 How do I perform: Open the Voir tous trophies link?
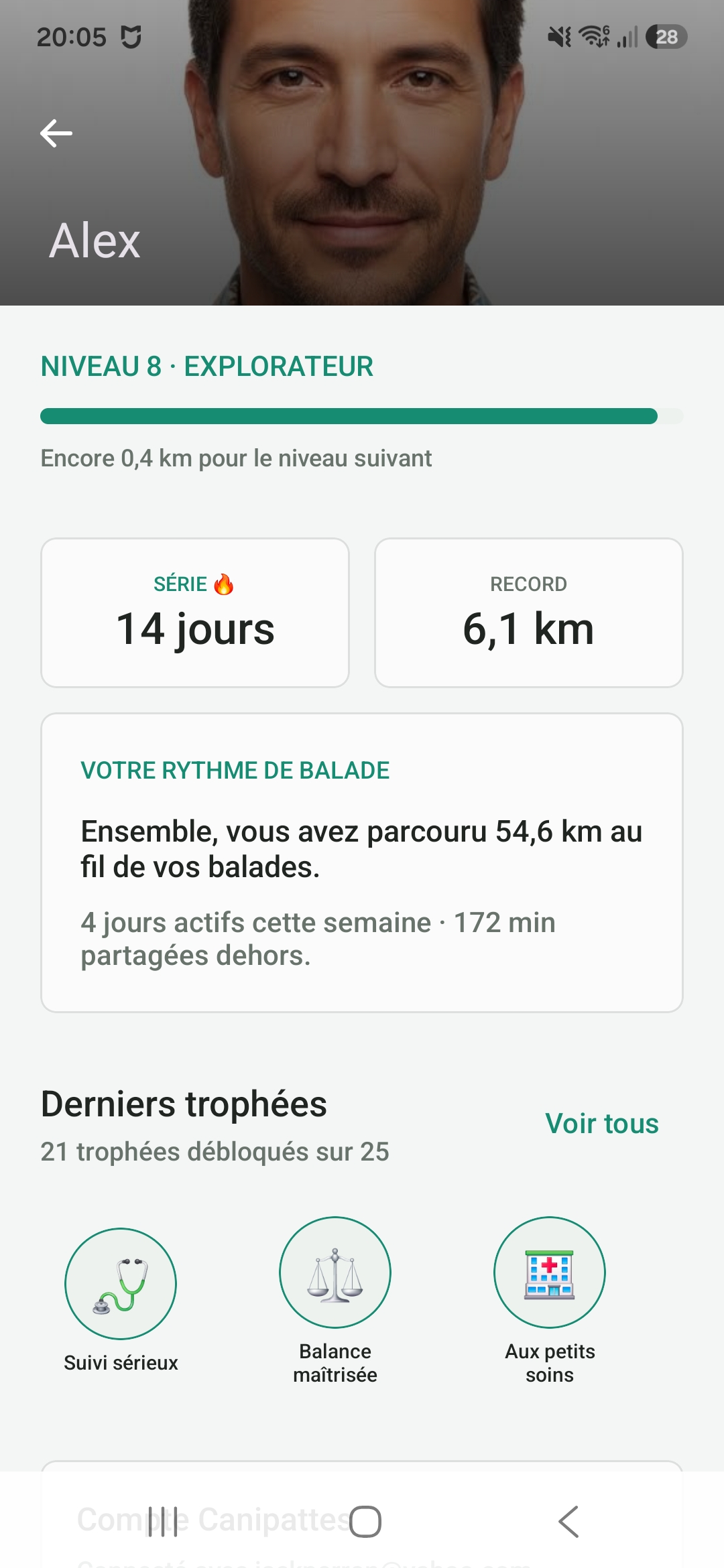602,1124
